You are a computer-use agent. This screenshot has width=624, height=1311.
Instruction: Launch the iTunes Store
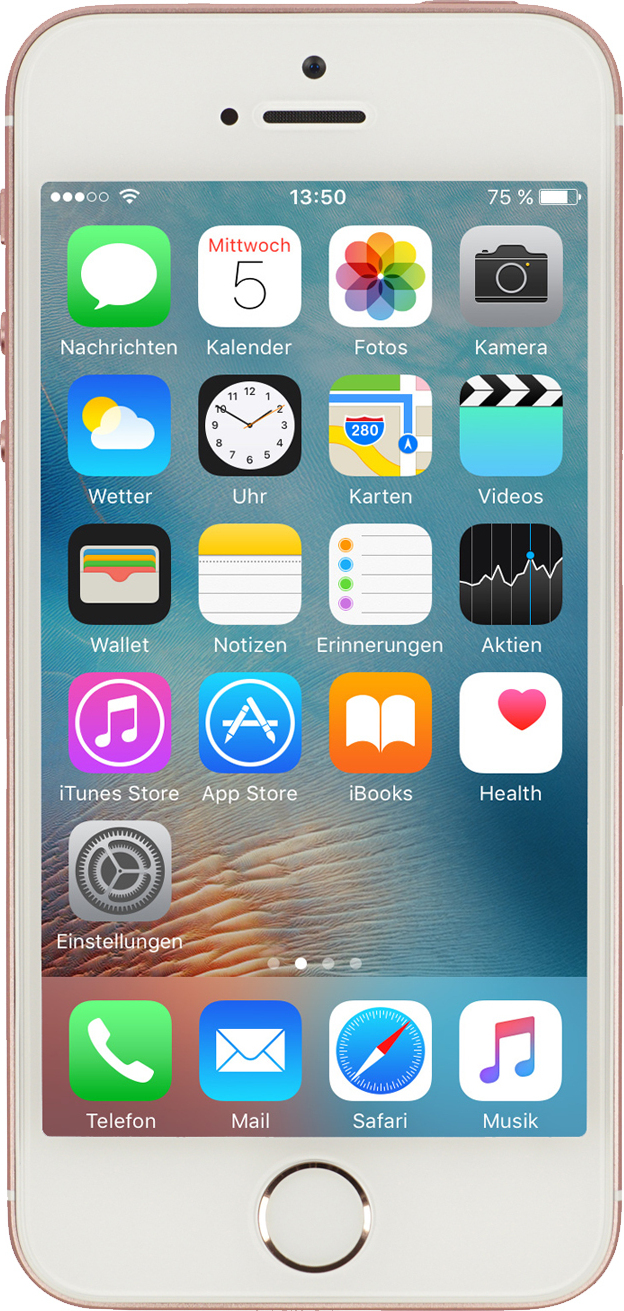click(x=119, y=723)
